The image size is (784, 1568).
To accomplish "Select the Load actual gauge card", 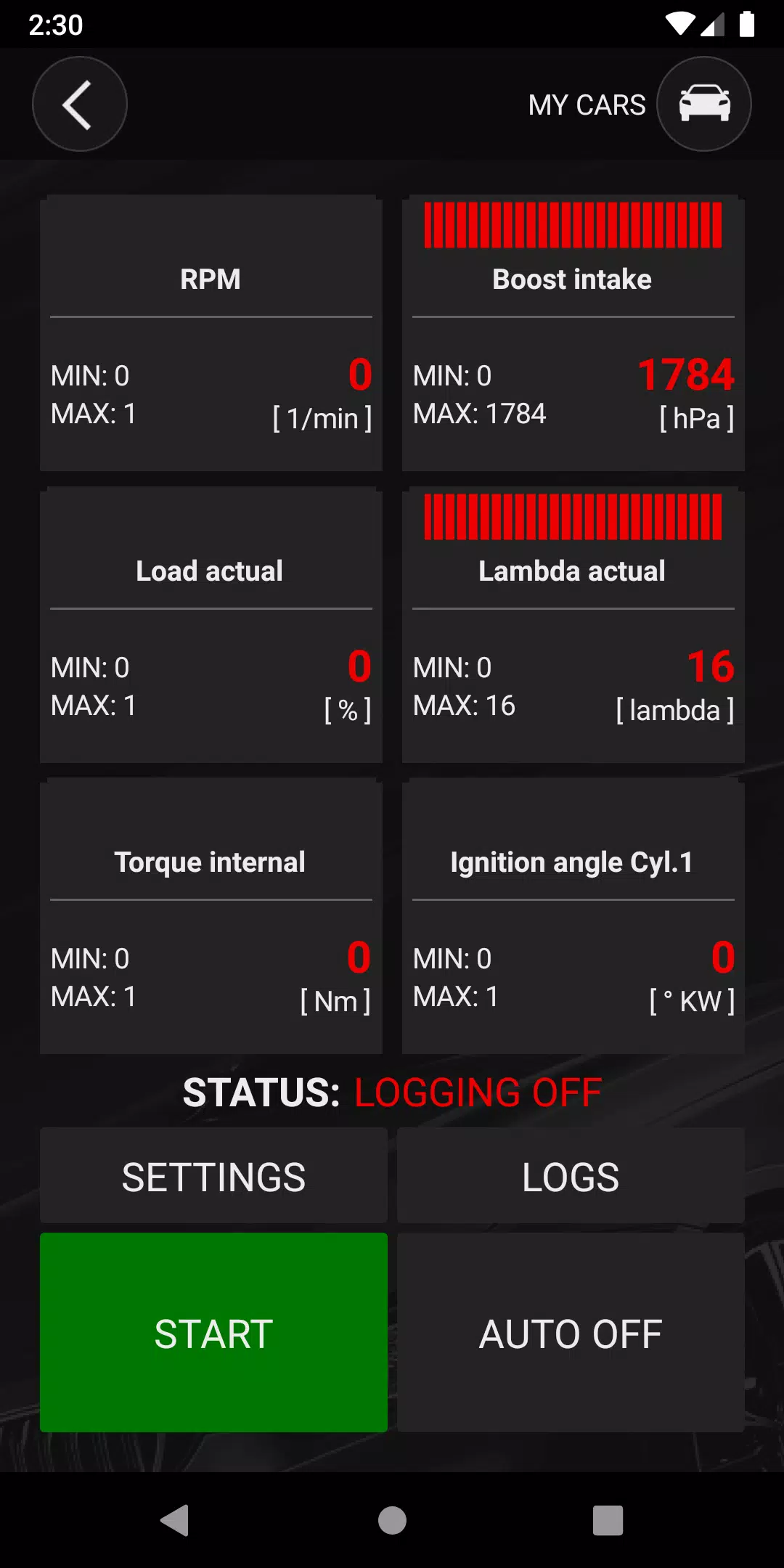I will (x=211, y=625).
